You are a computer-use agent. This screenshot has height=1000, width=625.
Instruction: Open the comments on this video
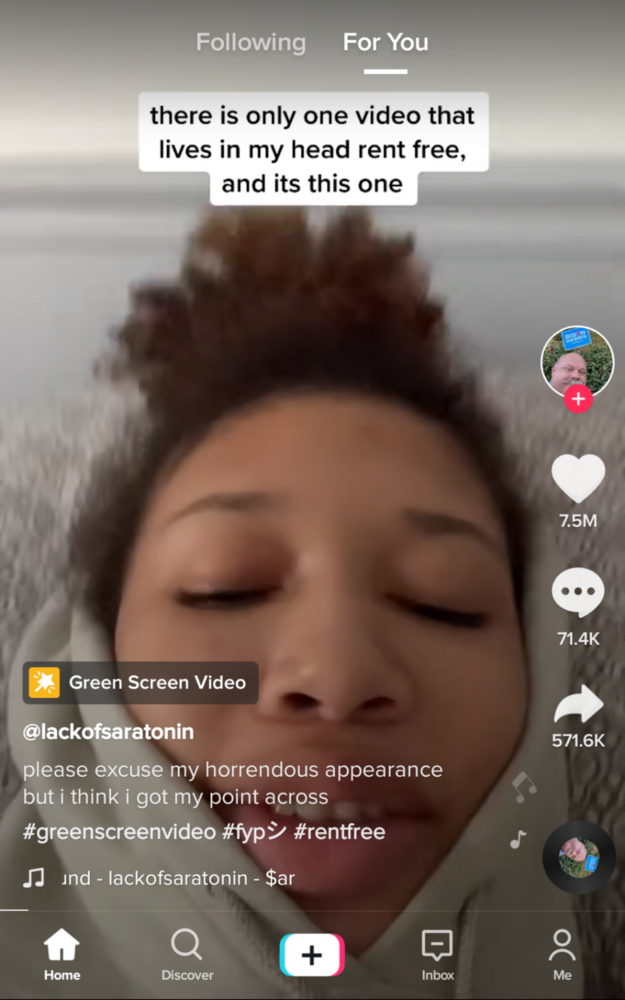(x=578, y=592)
